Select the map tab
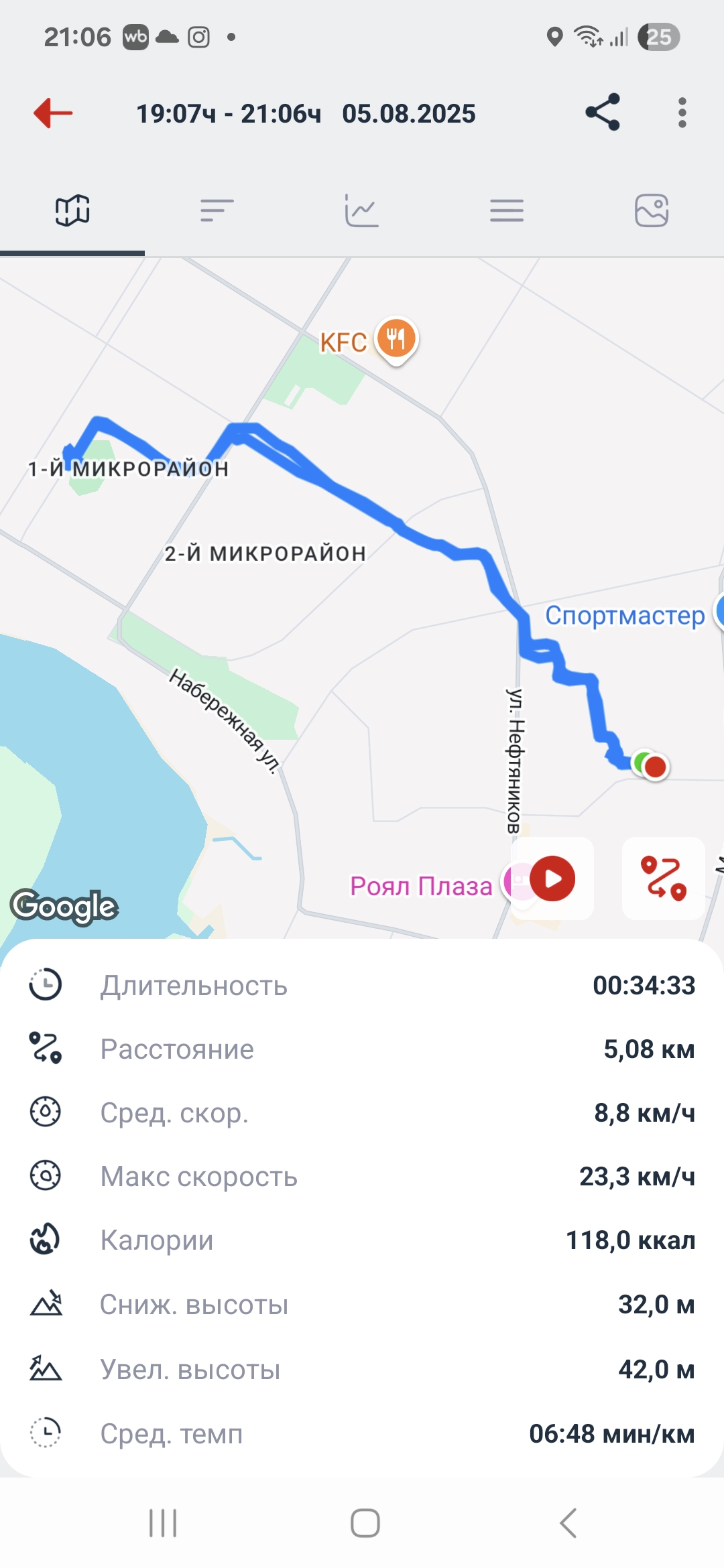Screen dimensions: 724x1568 72,210
